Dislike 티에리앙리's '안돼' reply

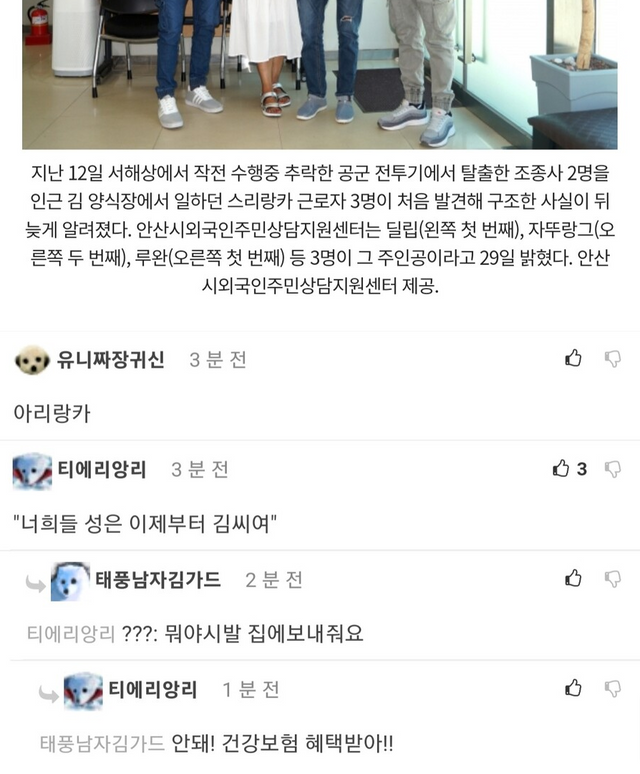pyautogui.click(x=613, y=688)
